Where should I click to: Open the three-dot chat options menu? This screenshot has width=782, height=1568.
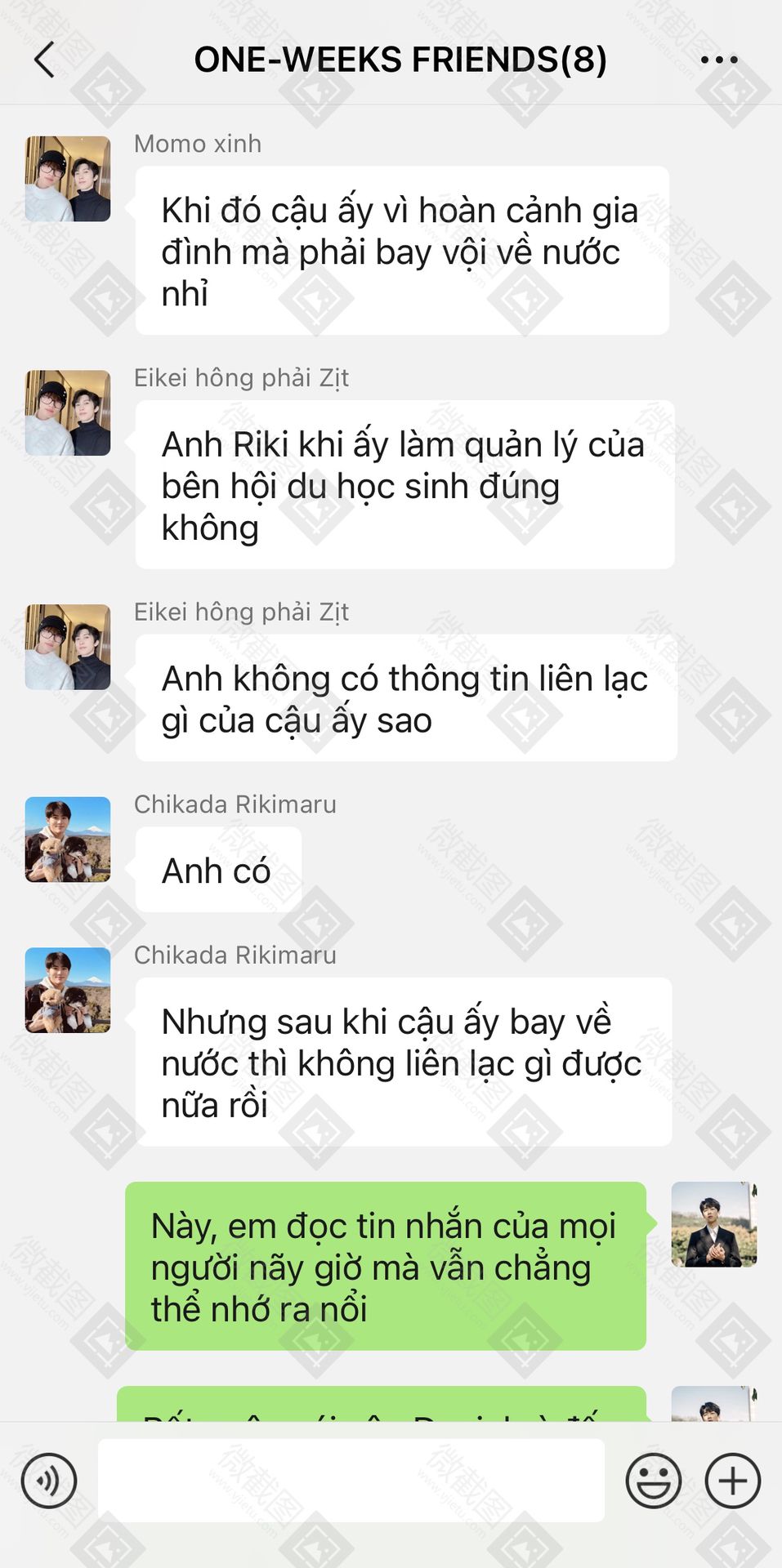[719, 60]
